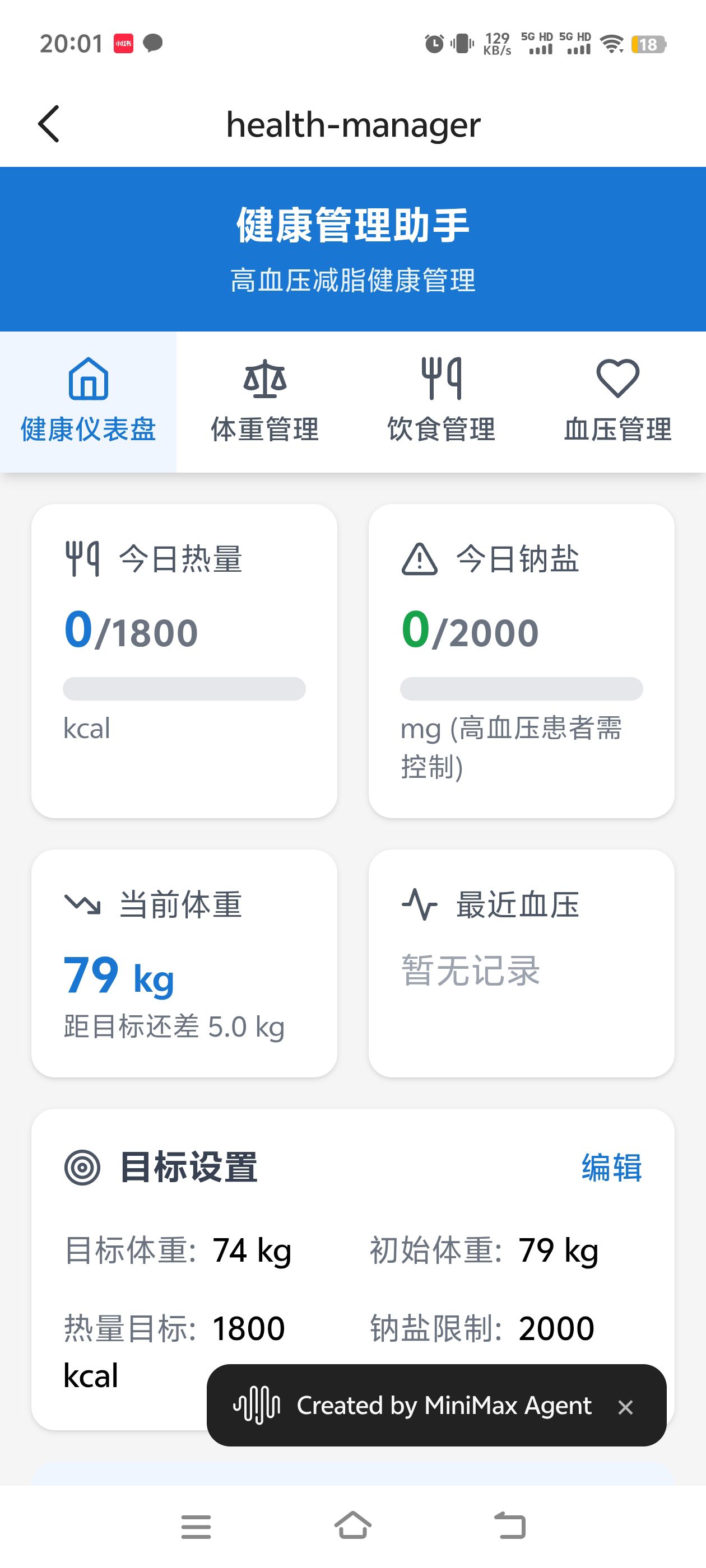Open recent apps from navigation bar
The height and width of the screenshot is (1568, 706).
click(x=196, y=1526)
